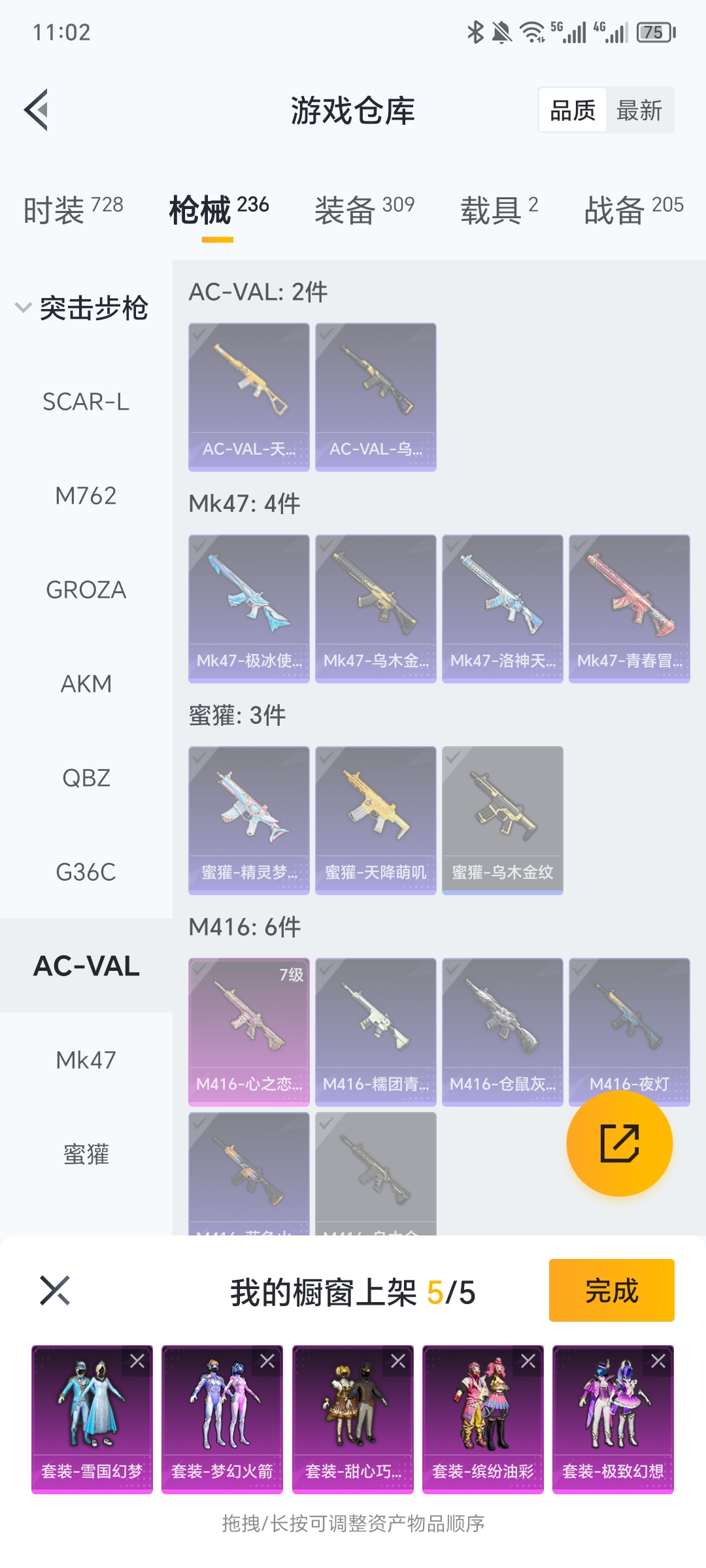
Task: Go back using the top-left arrow
Action: point(37,110)
